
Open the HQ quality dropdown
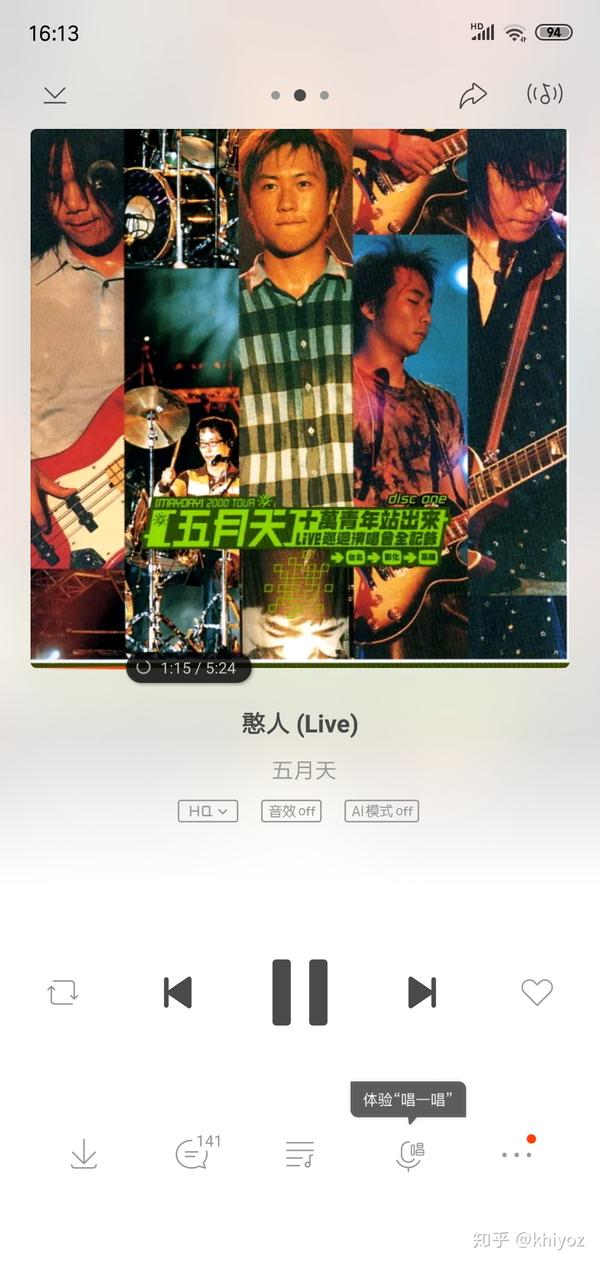click(208, 811)
